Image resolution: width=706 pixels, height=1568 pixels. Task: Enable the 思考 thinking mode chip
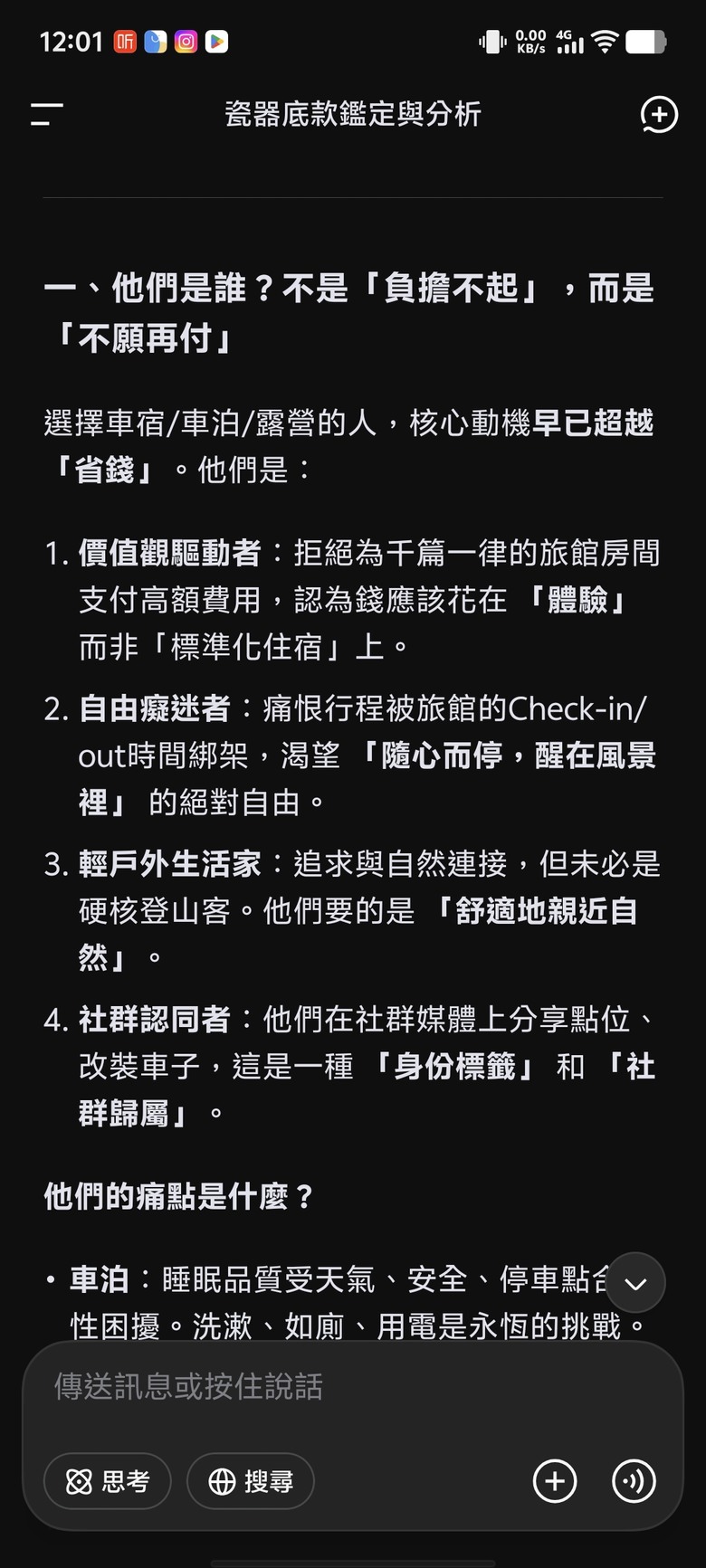[x=108, y=1481]
